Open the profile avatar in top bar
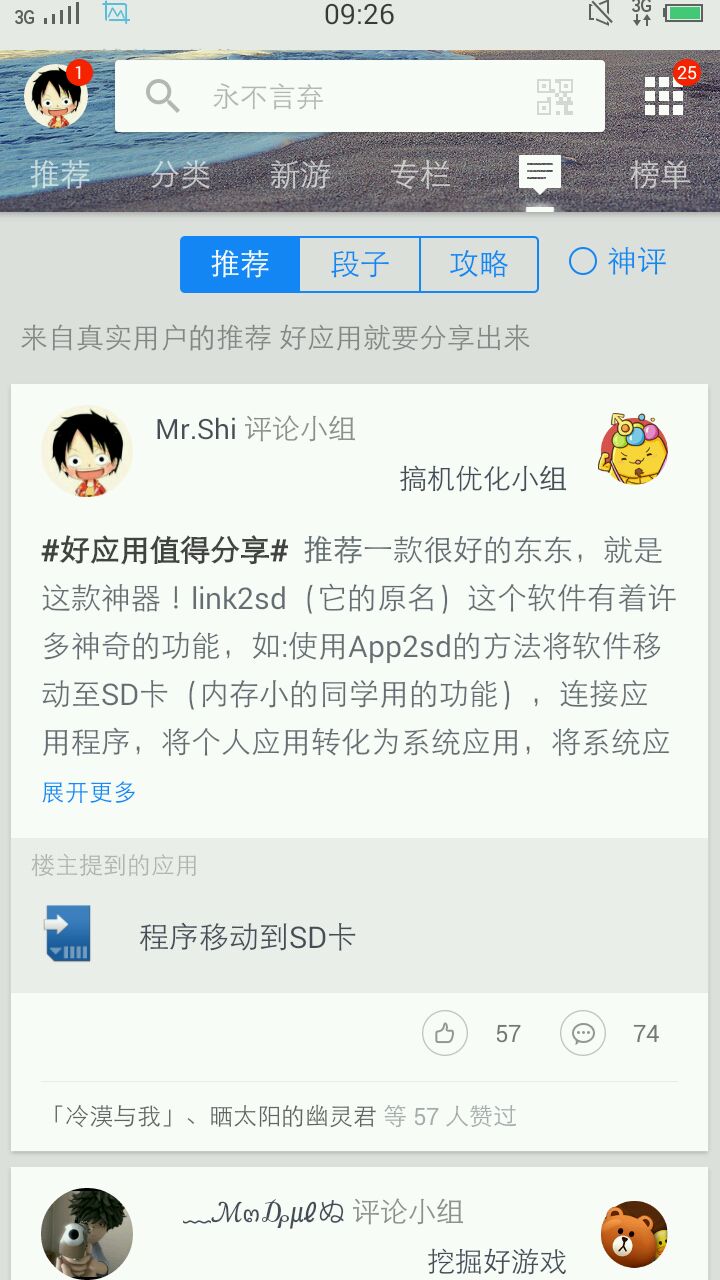Screen dimensions: 720x1280 pos(56,96)
